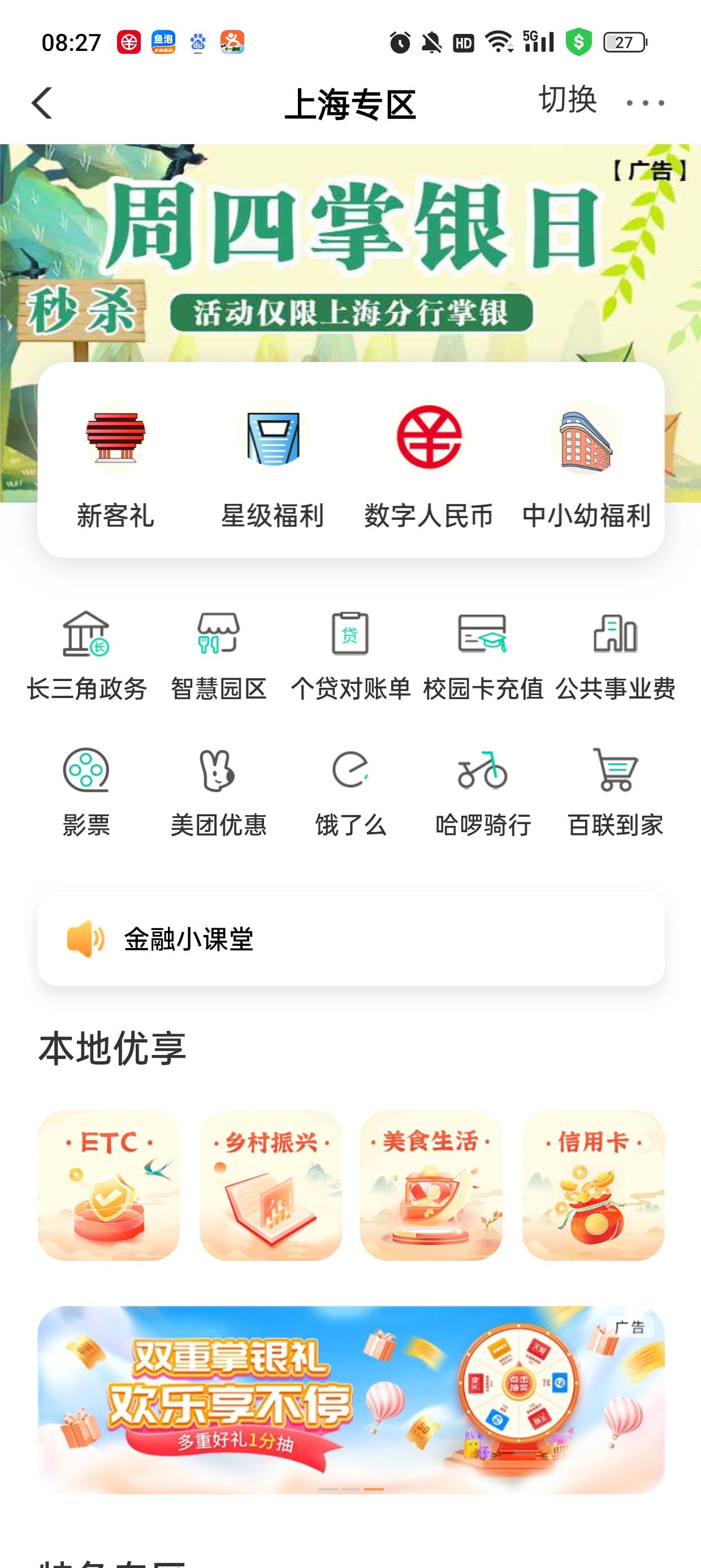This screenshot has height=1568, width=701.
Task: Pay bills via 公共事业费
Action: (615, 656)
